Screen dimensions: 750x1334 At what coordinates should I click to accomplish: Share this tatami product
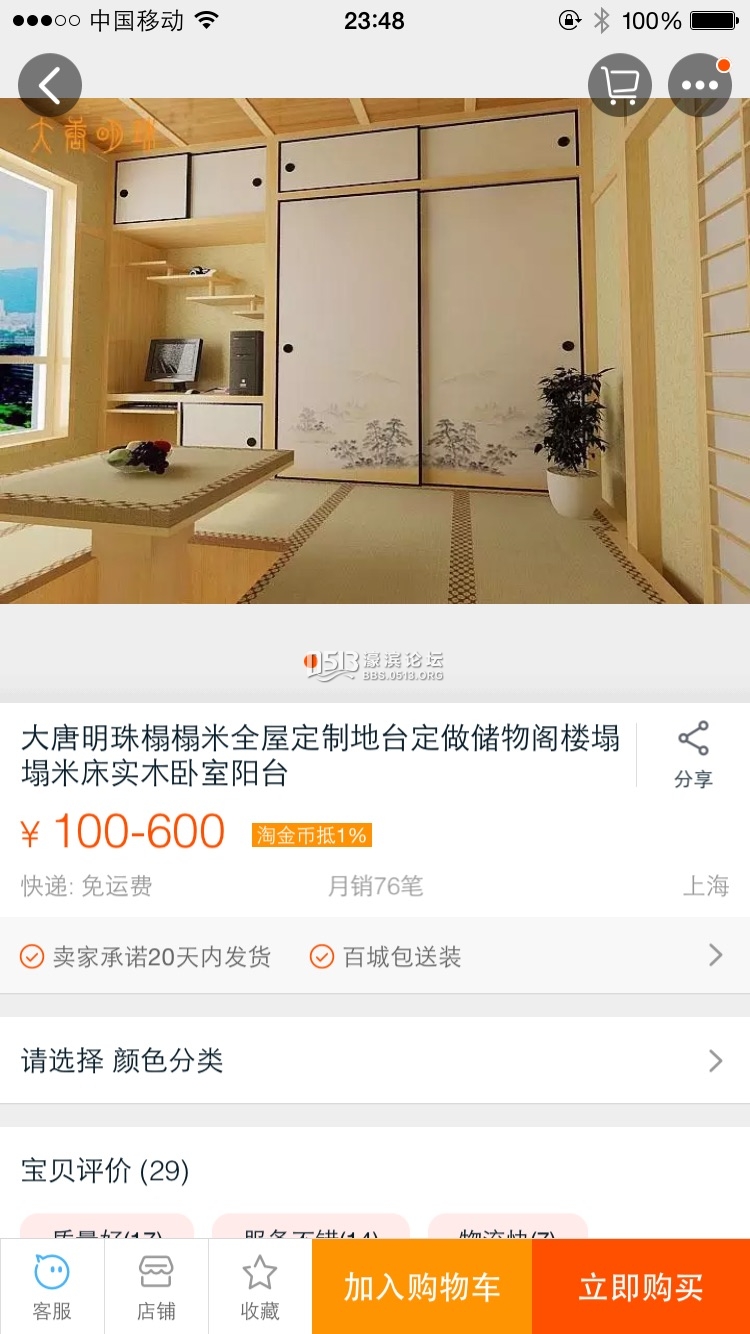[x=693, y=755]
